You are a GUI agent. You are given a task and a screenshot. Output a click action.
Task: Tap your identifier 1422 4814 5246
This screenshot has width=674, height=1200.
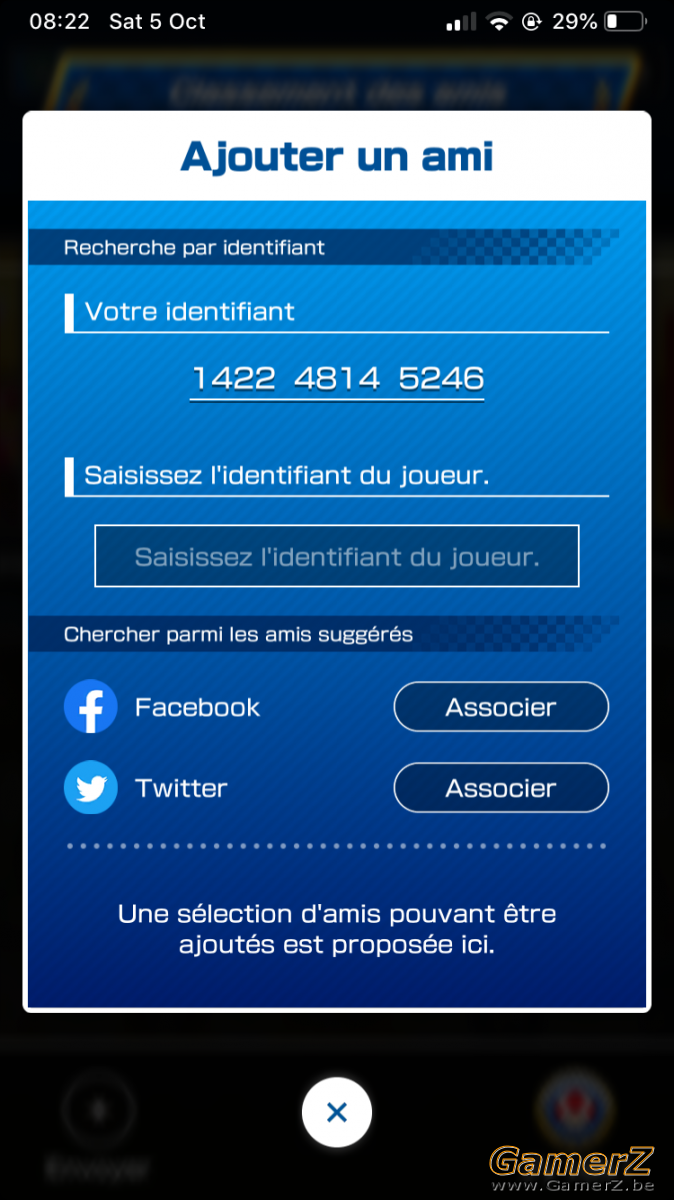point(338,378)
